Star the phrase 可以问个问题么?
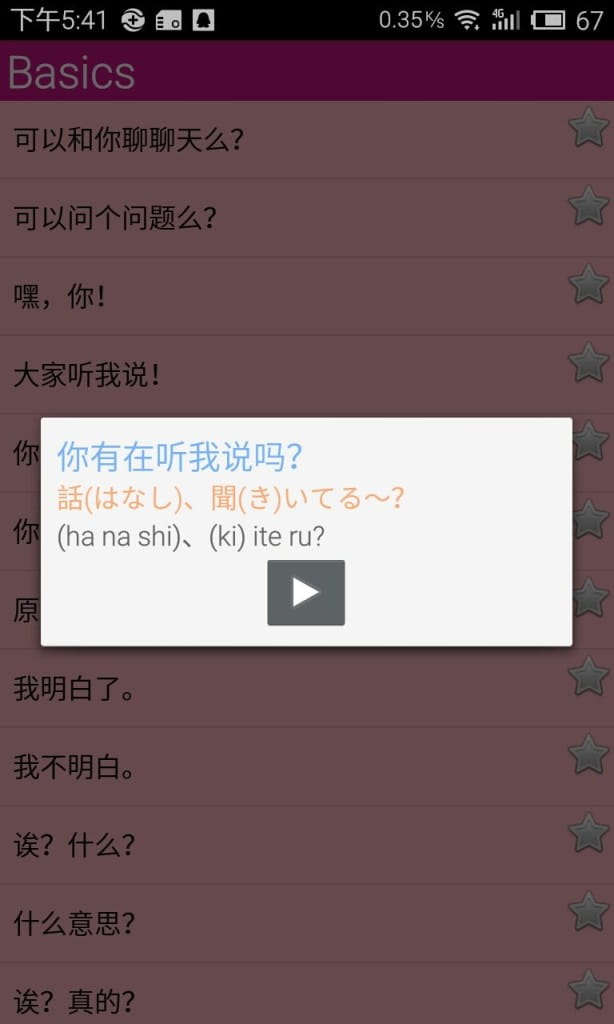 [588, 207]
